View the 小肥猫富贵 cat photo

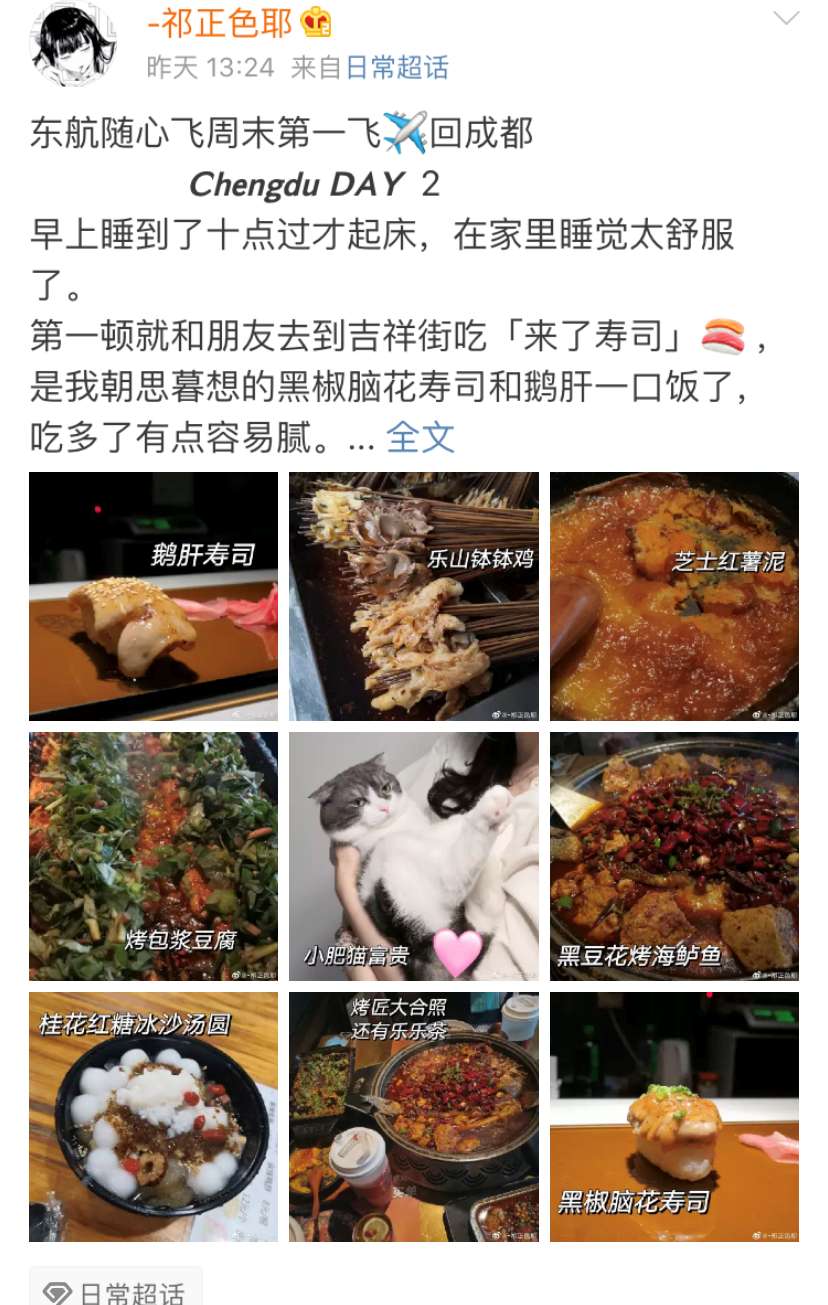(413, 856)
